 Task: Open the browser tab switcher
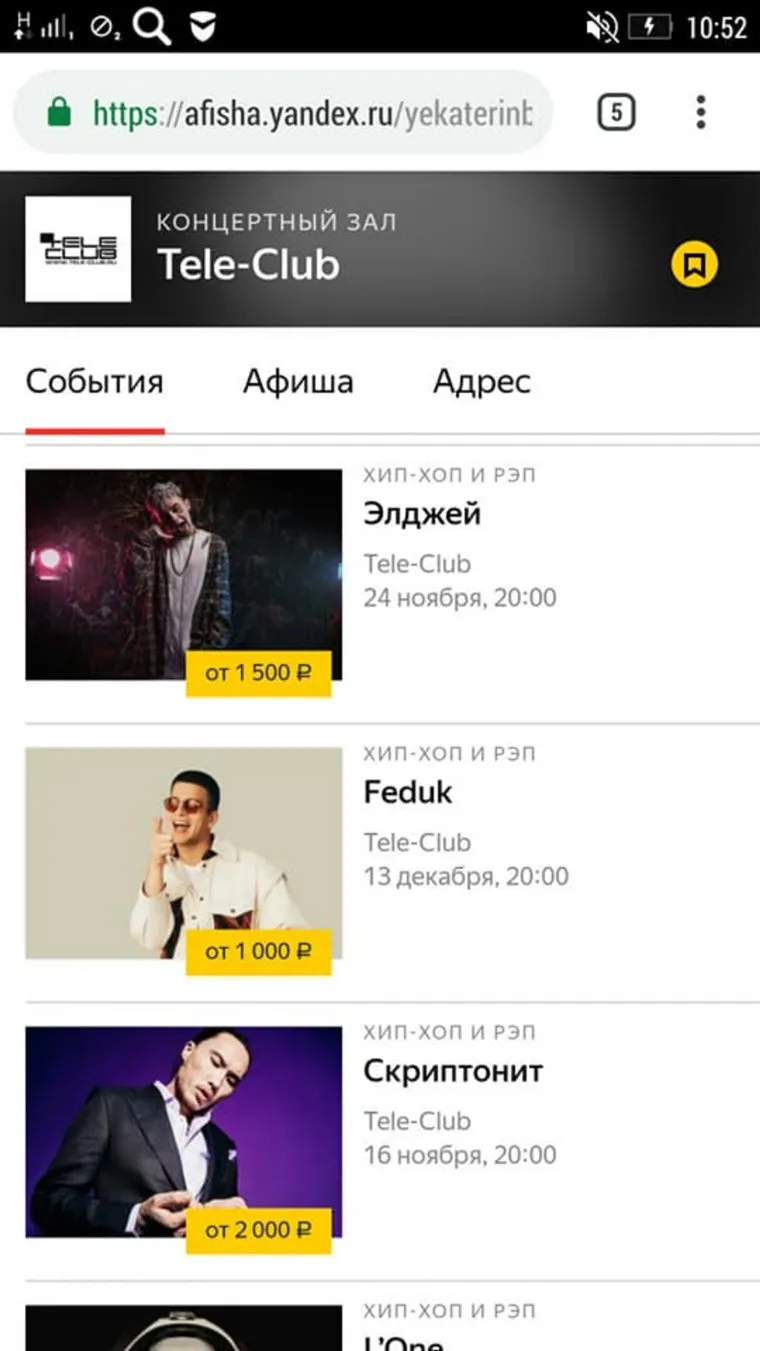(616, 112)
